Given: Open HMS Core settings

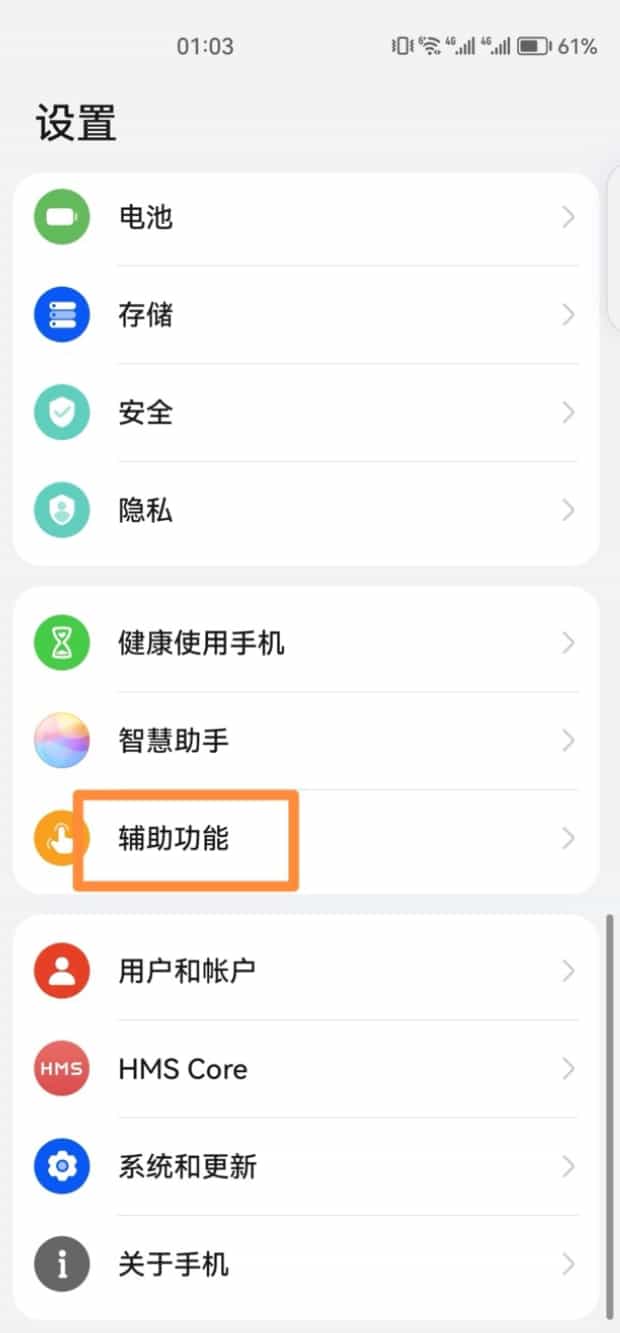Looking at the screenshot, I should pos(305,1069).
